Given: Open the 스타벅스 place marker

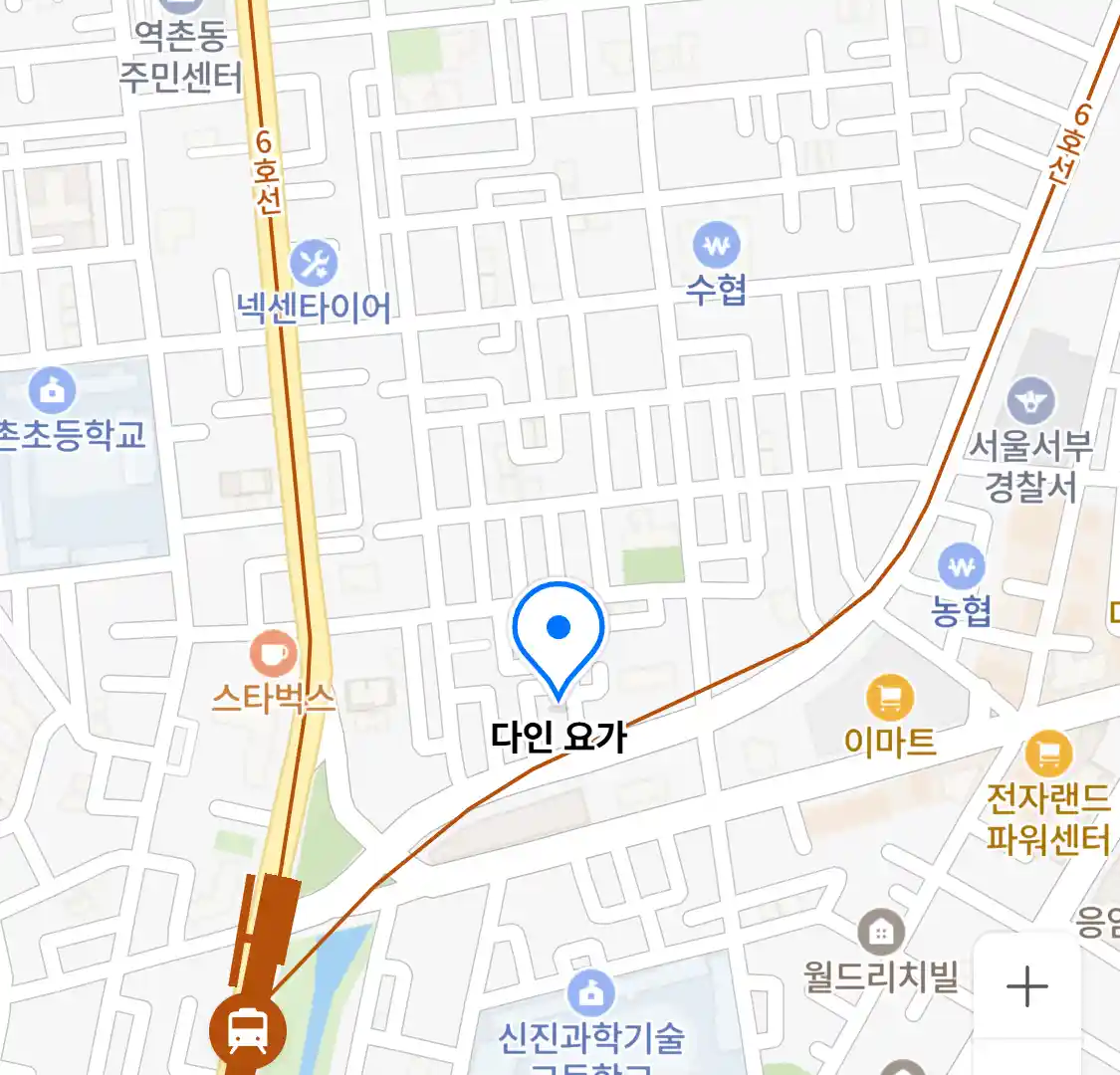Looking at the screenshot, I should point(273,655).
